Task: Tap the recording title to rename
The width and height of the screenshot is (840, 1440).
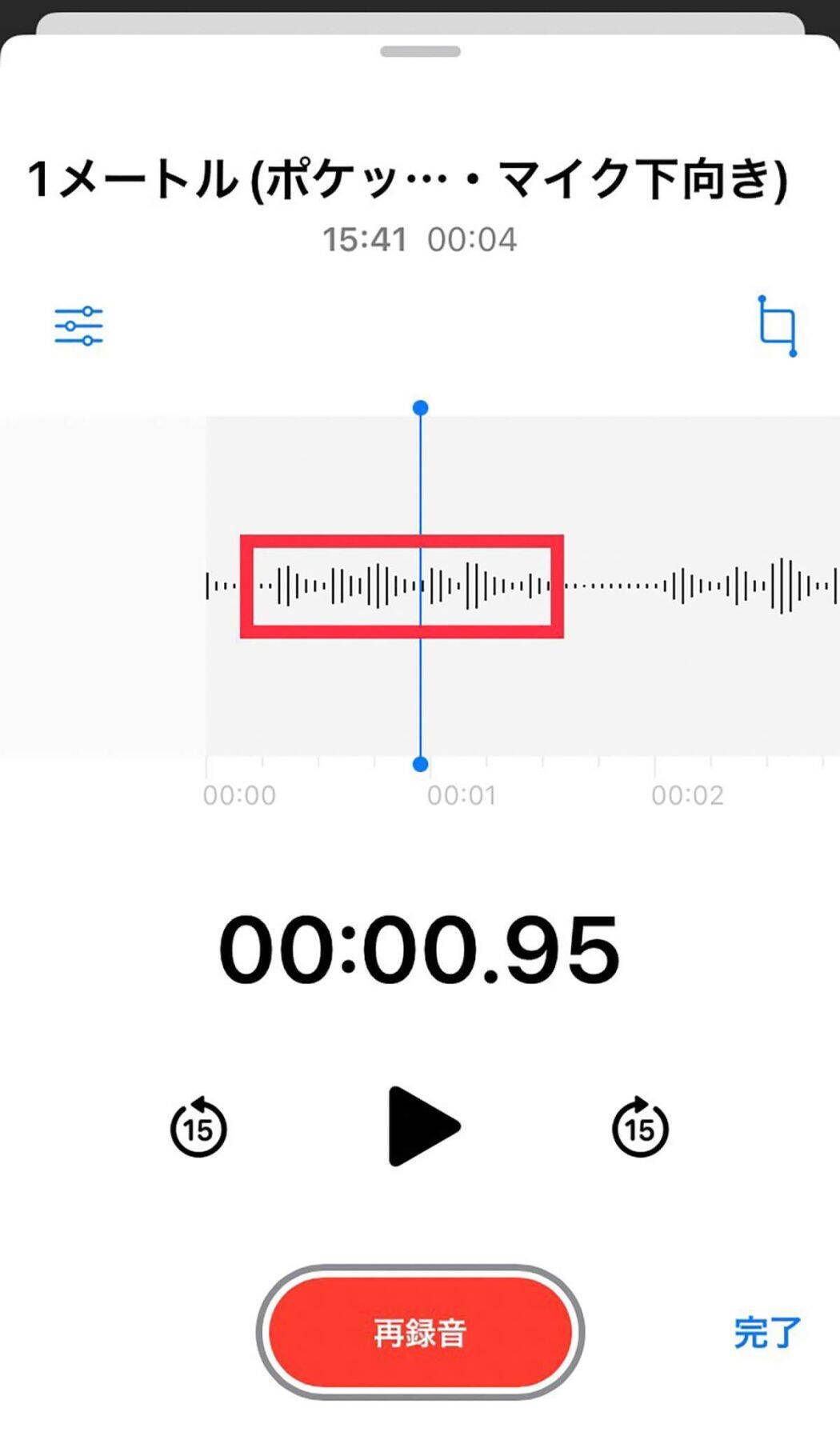Action: click(x=408, y=178)
